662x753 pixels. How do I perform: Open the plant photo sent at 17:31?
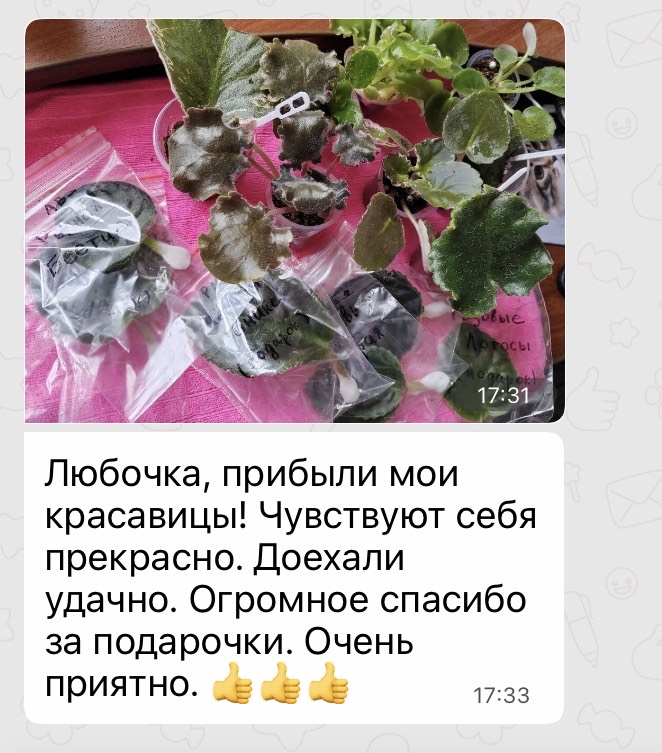294,220
